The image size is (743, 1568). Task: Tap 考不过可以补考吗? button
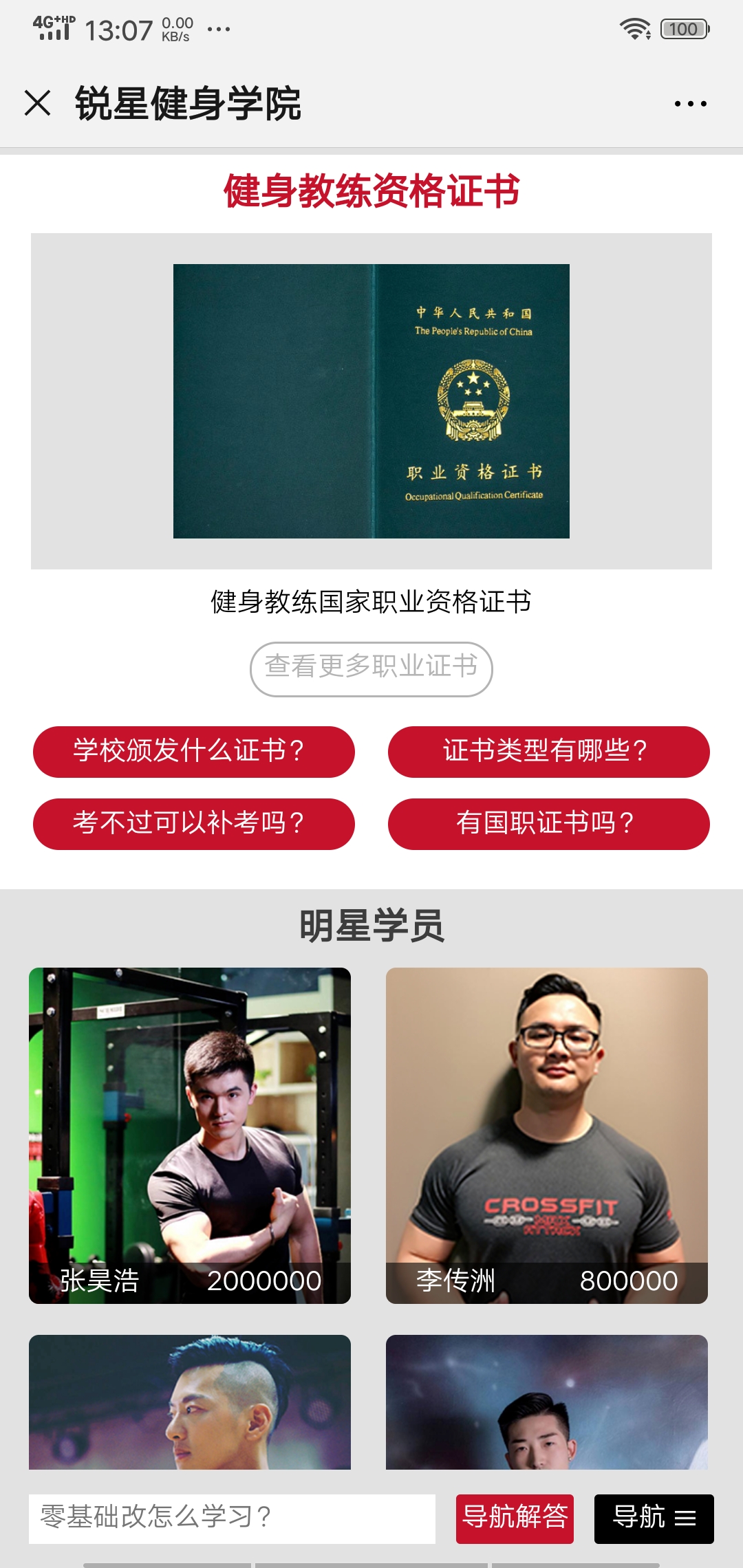pos(194,824)
